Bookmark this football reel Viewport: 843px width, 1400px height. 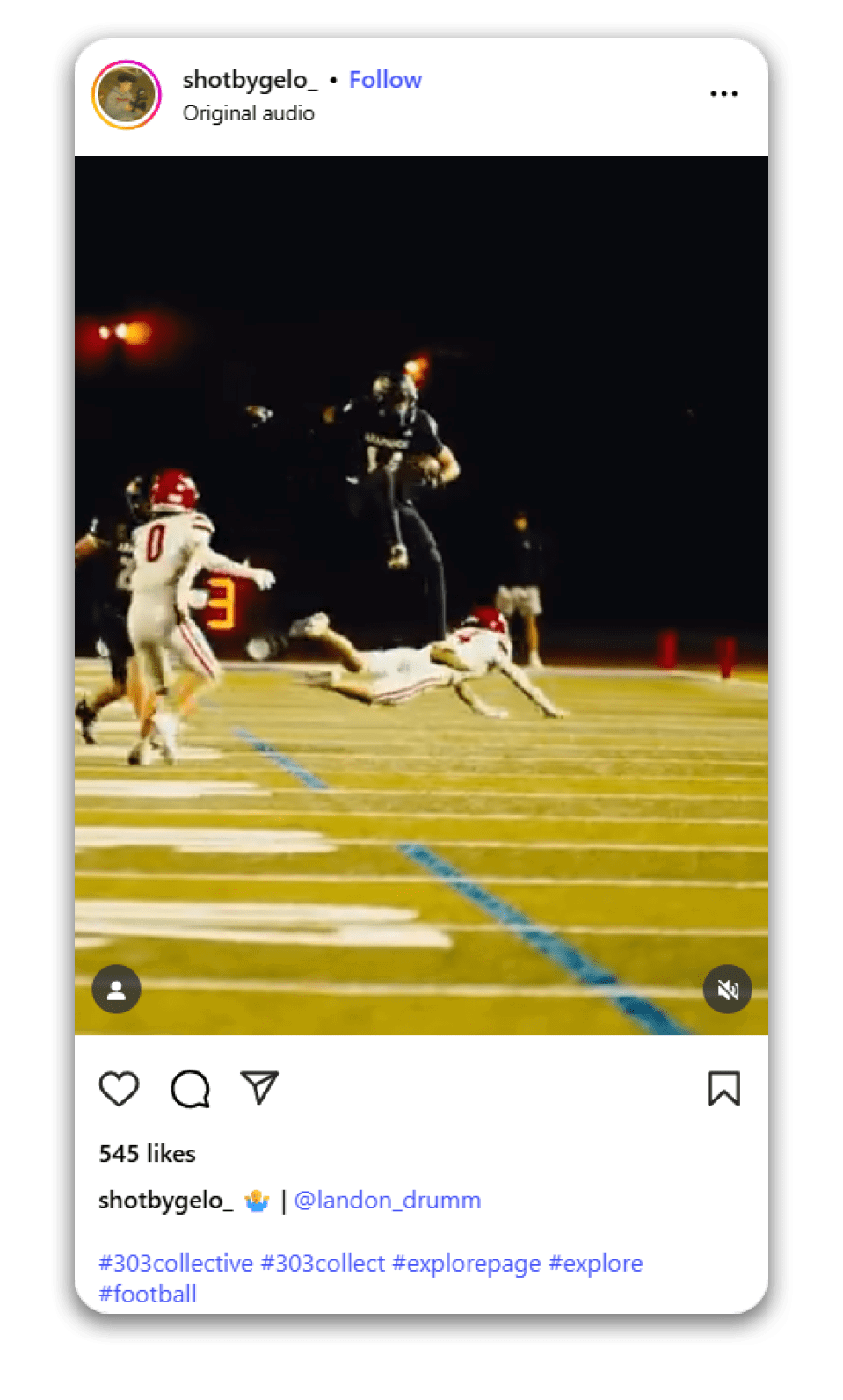click(x=723, y=1088)
